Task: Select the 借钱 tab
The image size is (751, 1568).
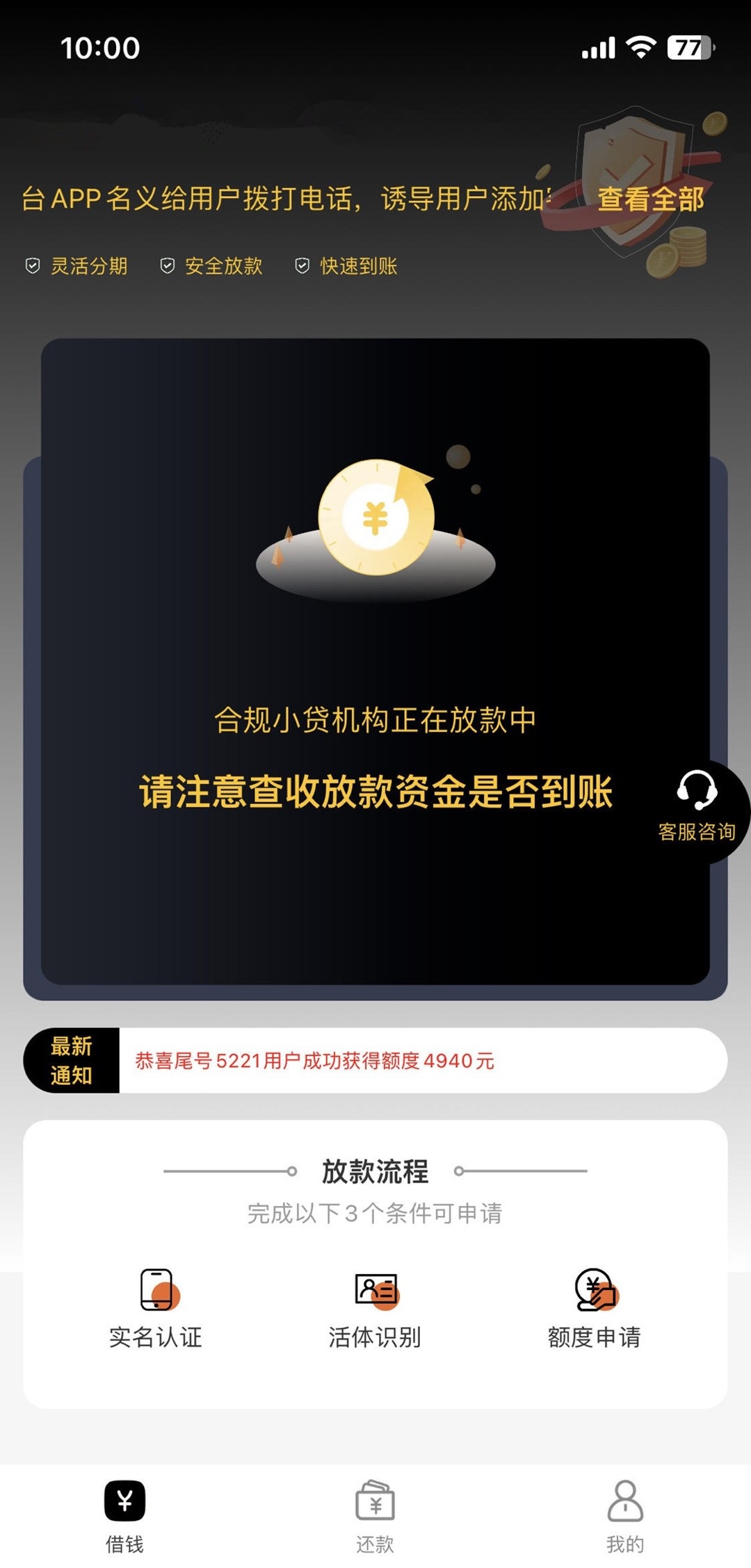Action: coord(125,1517)
